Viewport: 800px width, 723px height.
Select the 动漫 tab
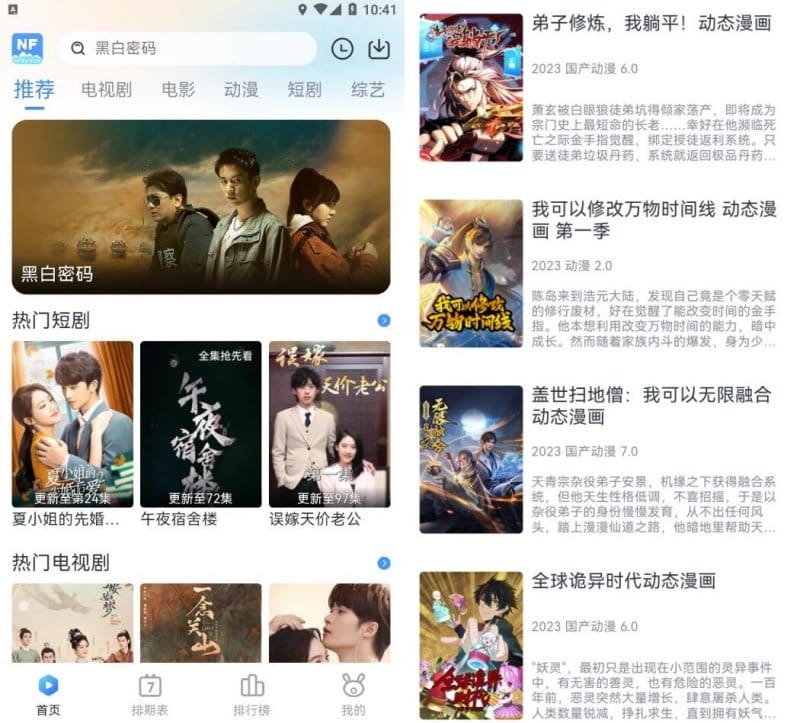coord(241,89)
